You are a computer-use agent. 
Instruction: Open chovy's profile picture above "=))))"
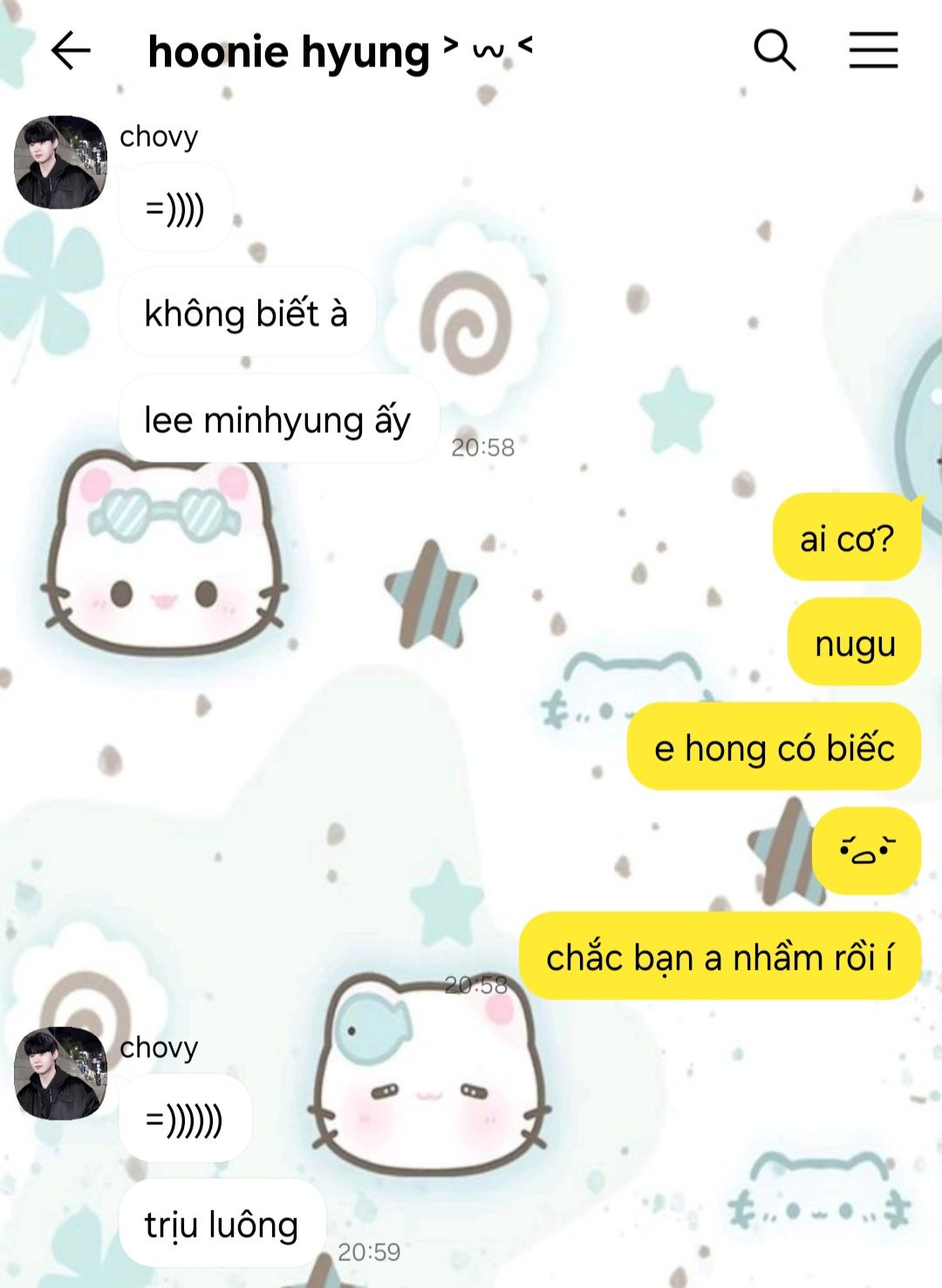click(x=60, y=162)
